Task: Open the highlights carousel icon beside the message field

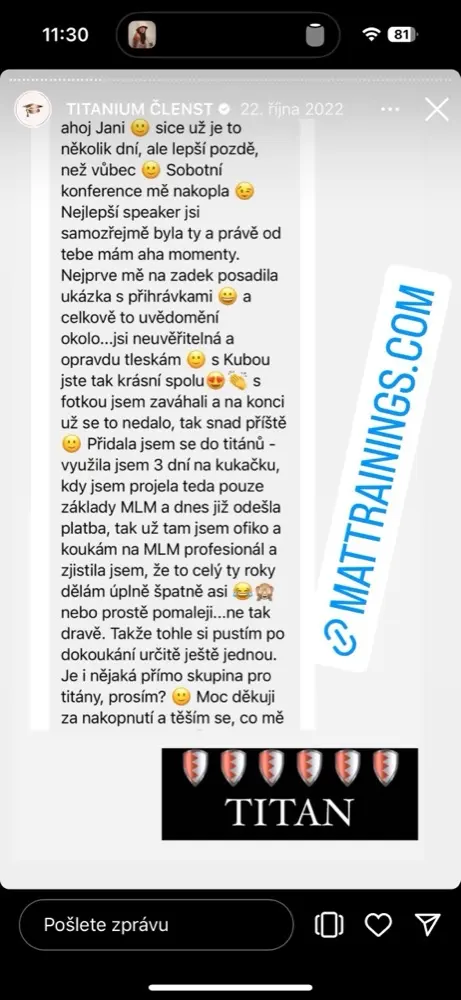Action: (x=330, y=925)
